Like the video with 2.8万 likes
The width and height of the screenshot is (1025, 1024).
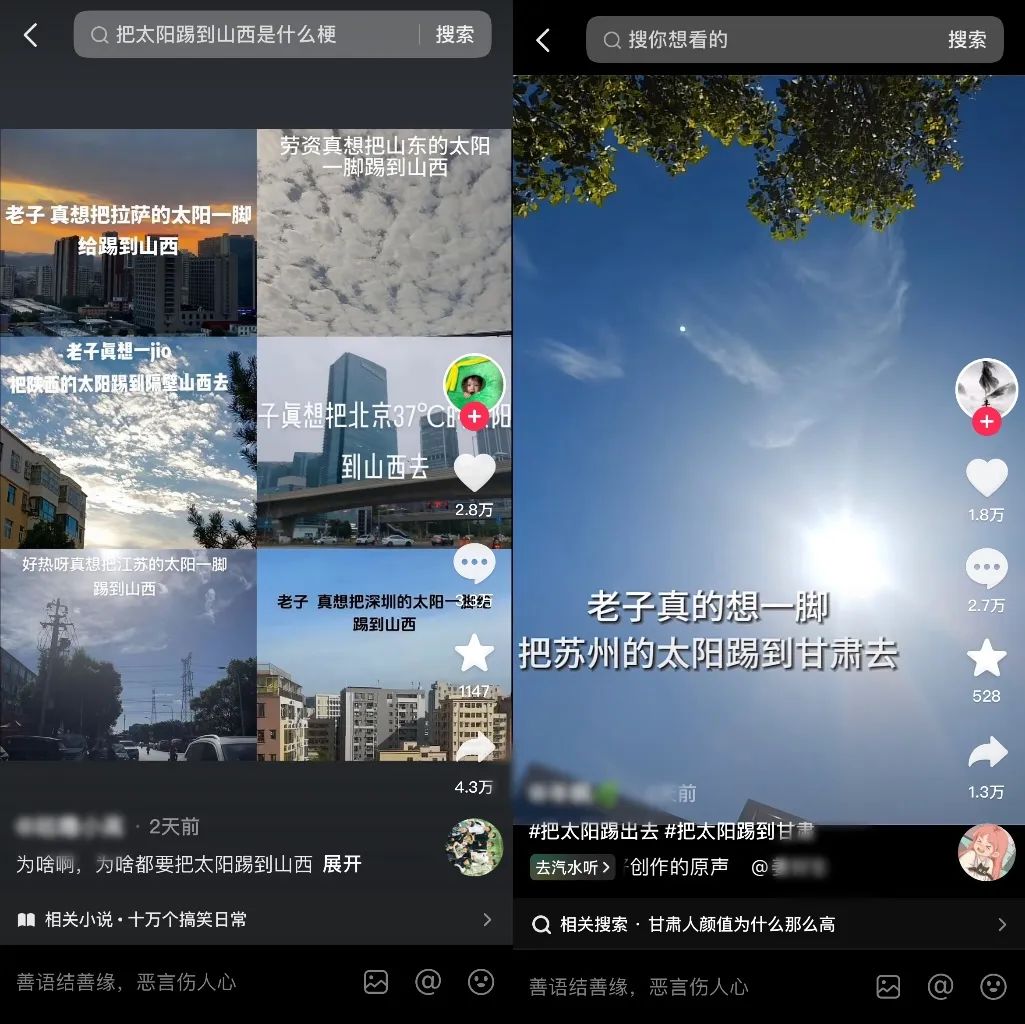(x=474, y=473)
